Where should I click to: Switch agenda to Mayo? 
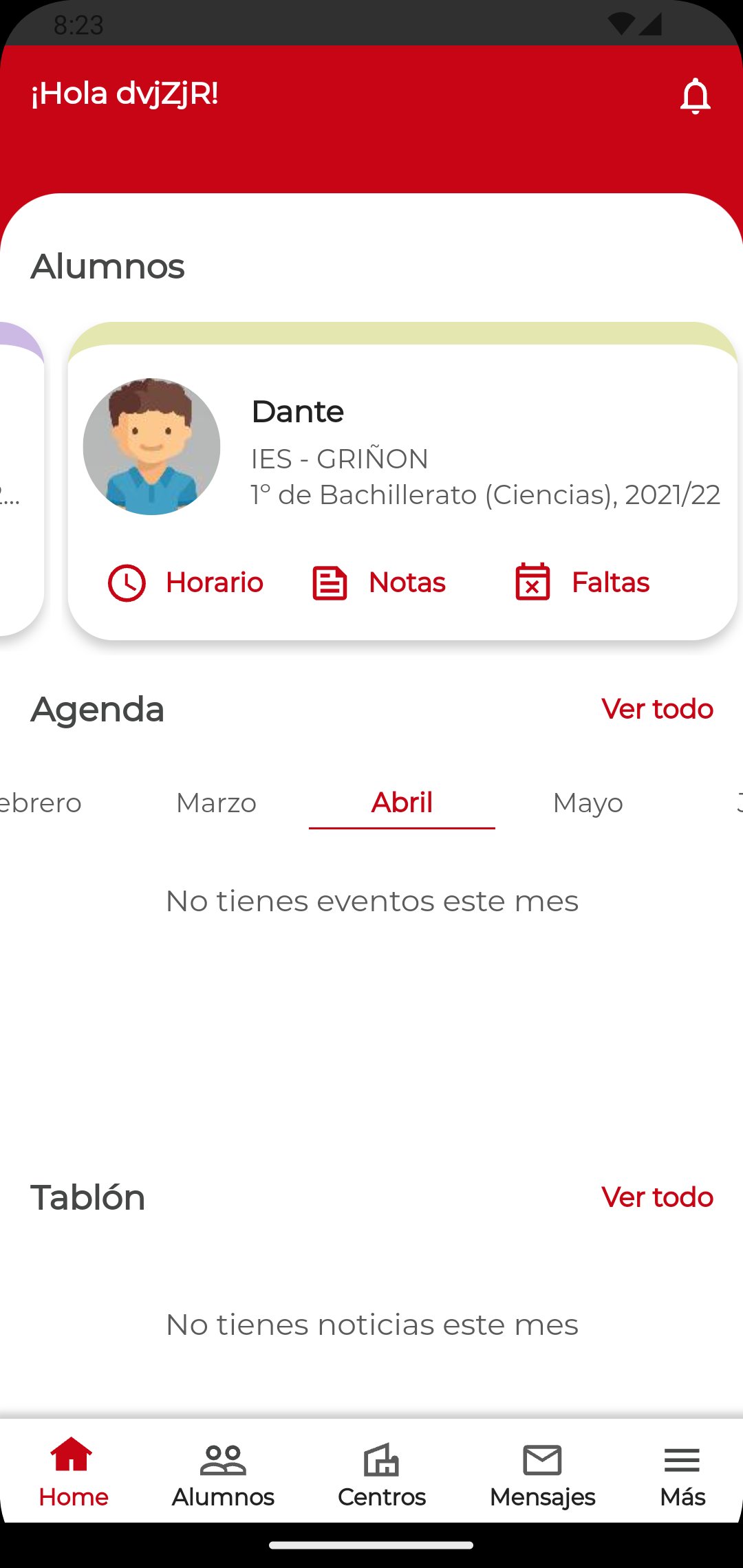(x=588, y=803)
